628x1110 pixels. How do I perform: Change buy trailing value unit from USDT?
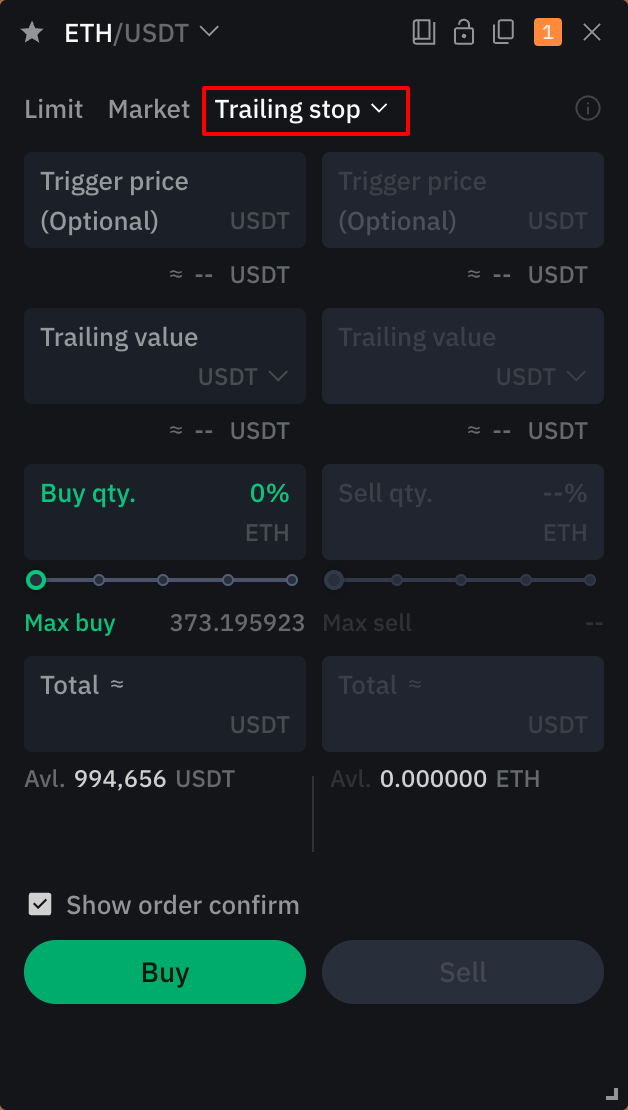pos(243,377)
